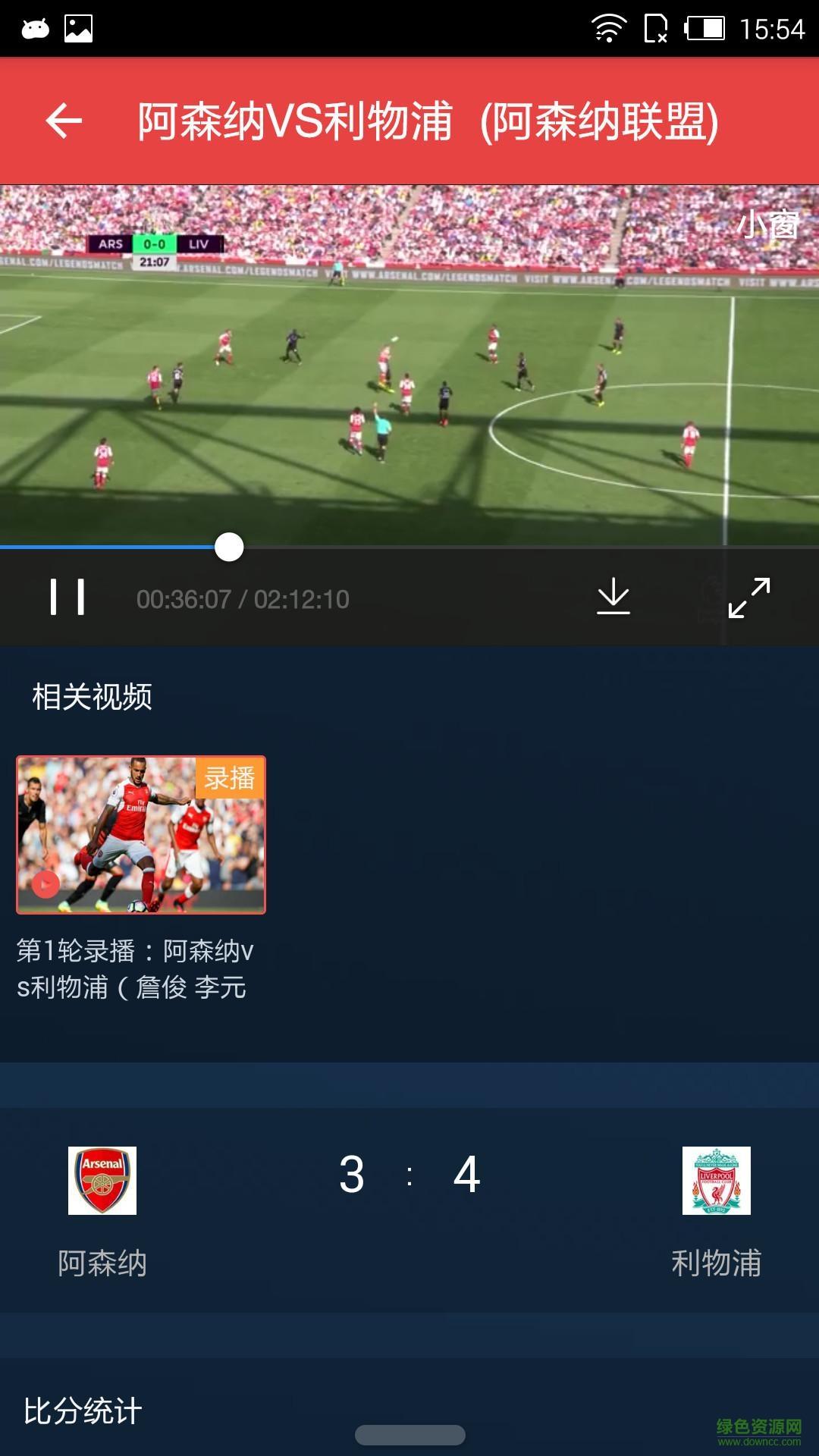
Task: Open the Liverpool (利物浦) team logo
Action: [x=716, y=1181]
